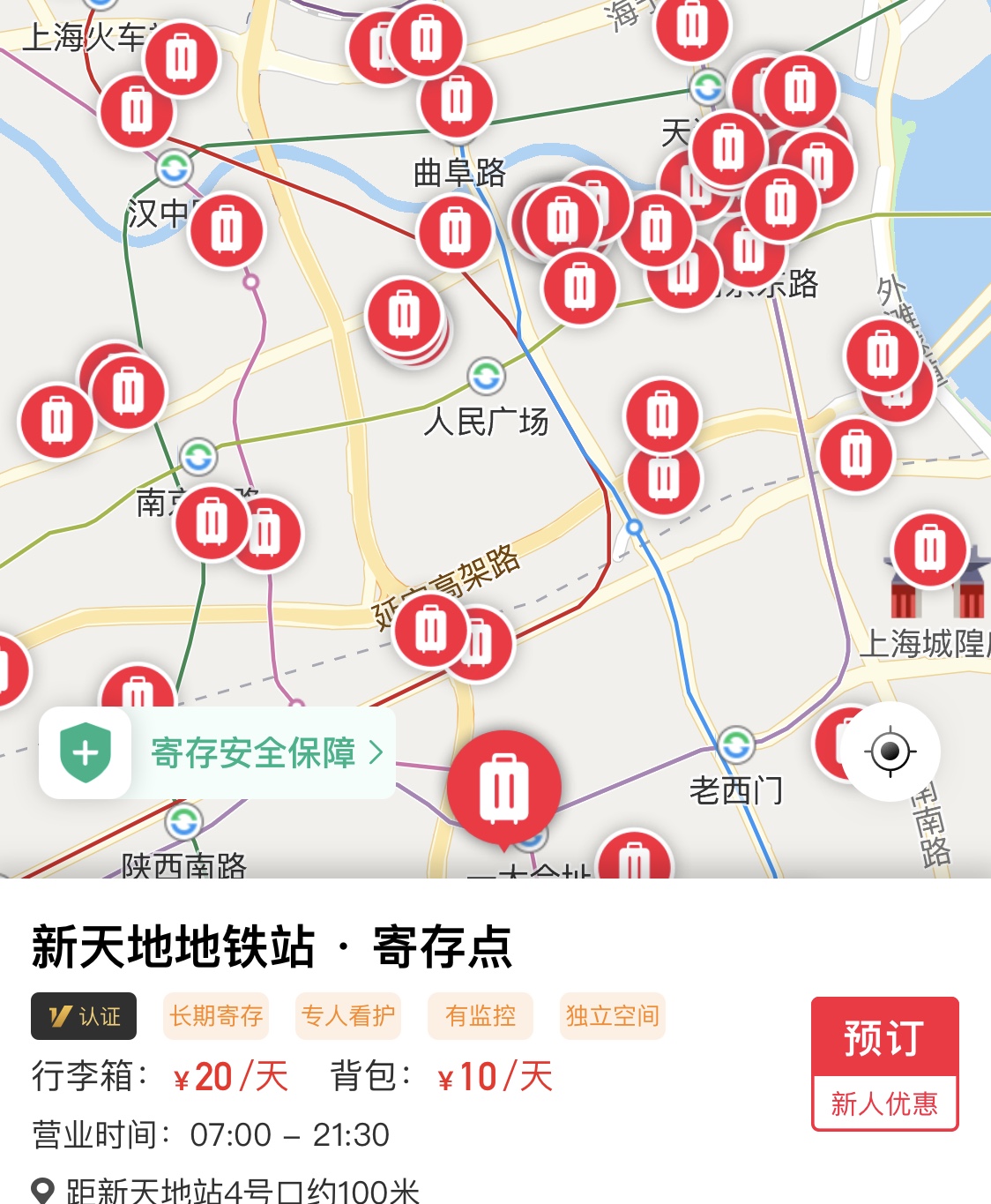
Task: Select the 认证 verification badge
Action: click(85, 1014)
